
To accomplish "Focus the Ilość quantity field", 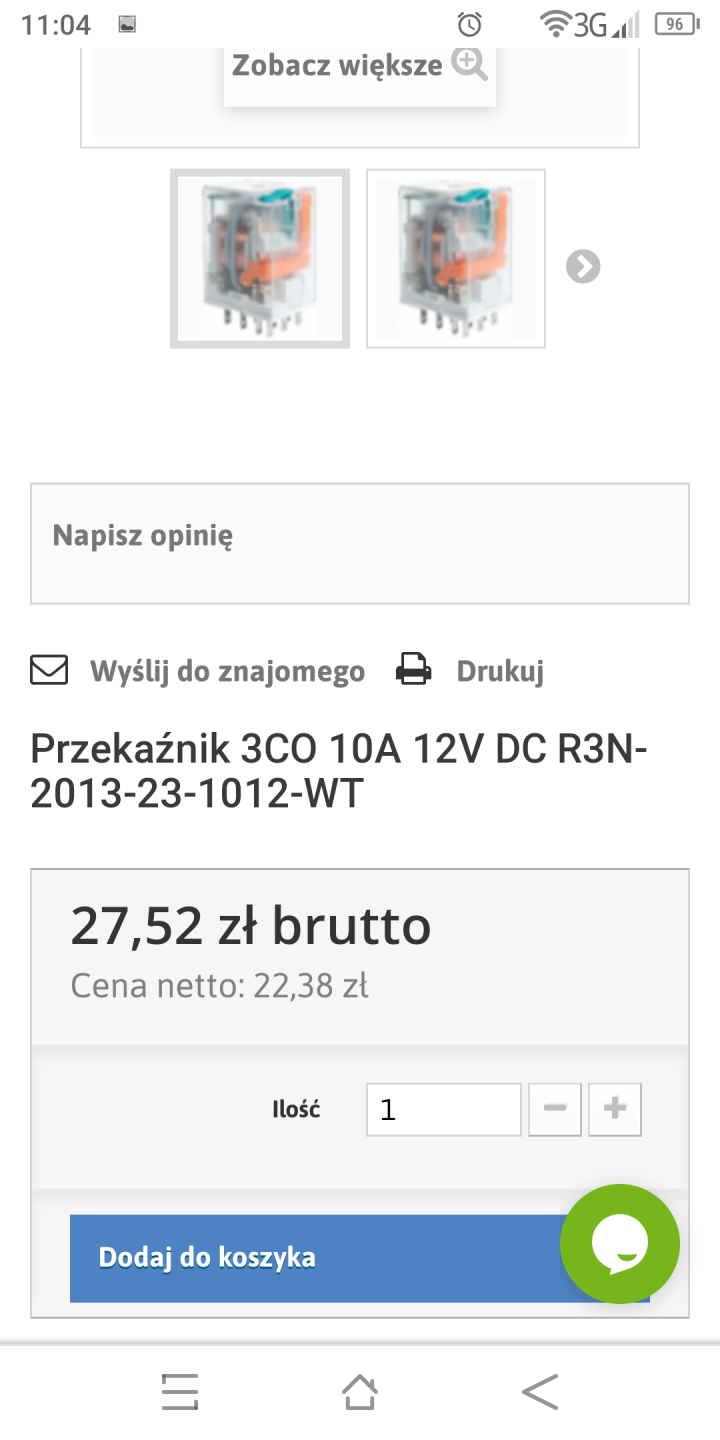I will click(x=443, y=1110).
